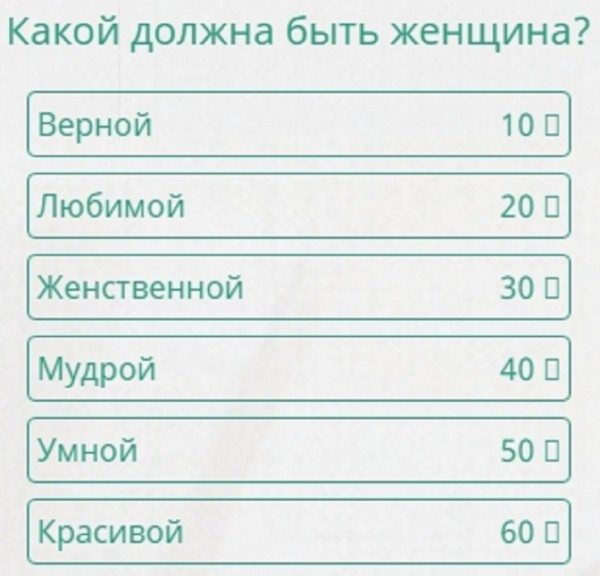Tap the Женственной answer

pyautogui.click(x=298, y=288)
